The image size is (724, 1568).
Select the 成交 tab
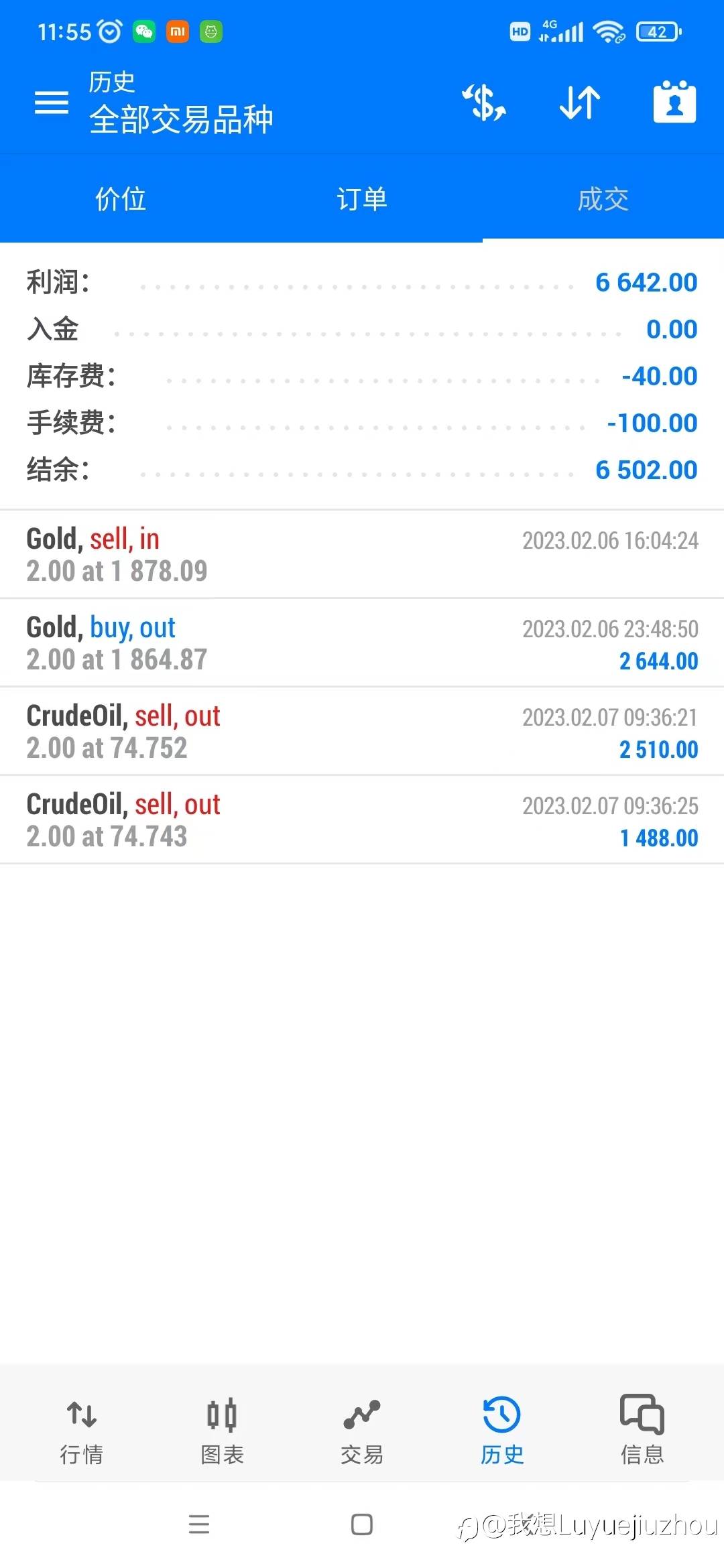pyautogui.click(x=603, y=199)
